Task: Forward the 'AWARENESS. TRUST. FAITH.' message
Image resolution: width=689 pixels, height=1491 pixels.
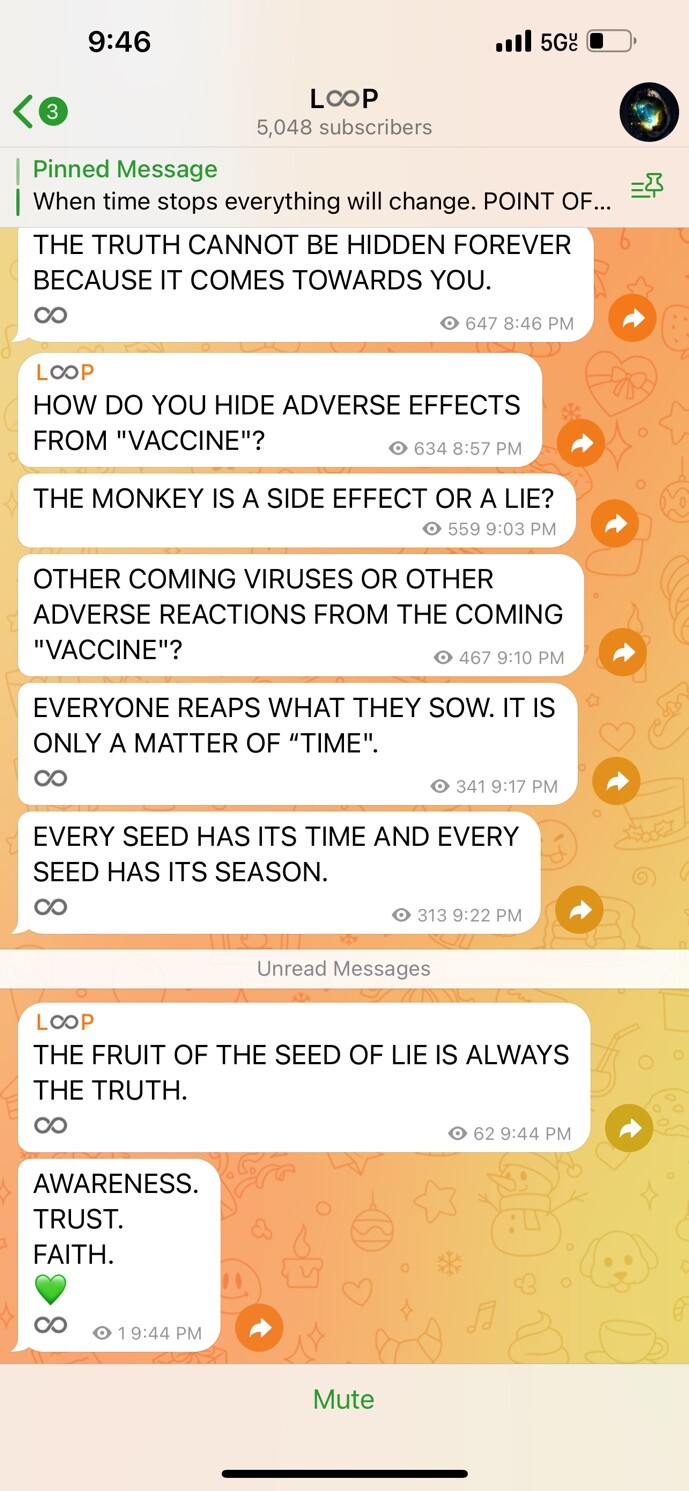Action: point(260,1328)
